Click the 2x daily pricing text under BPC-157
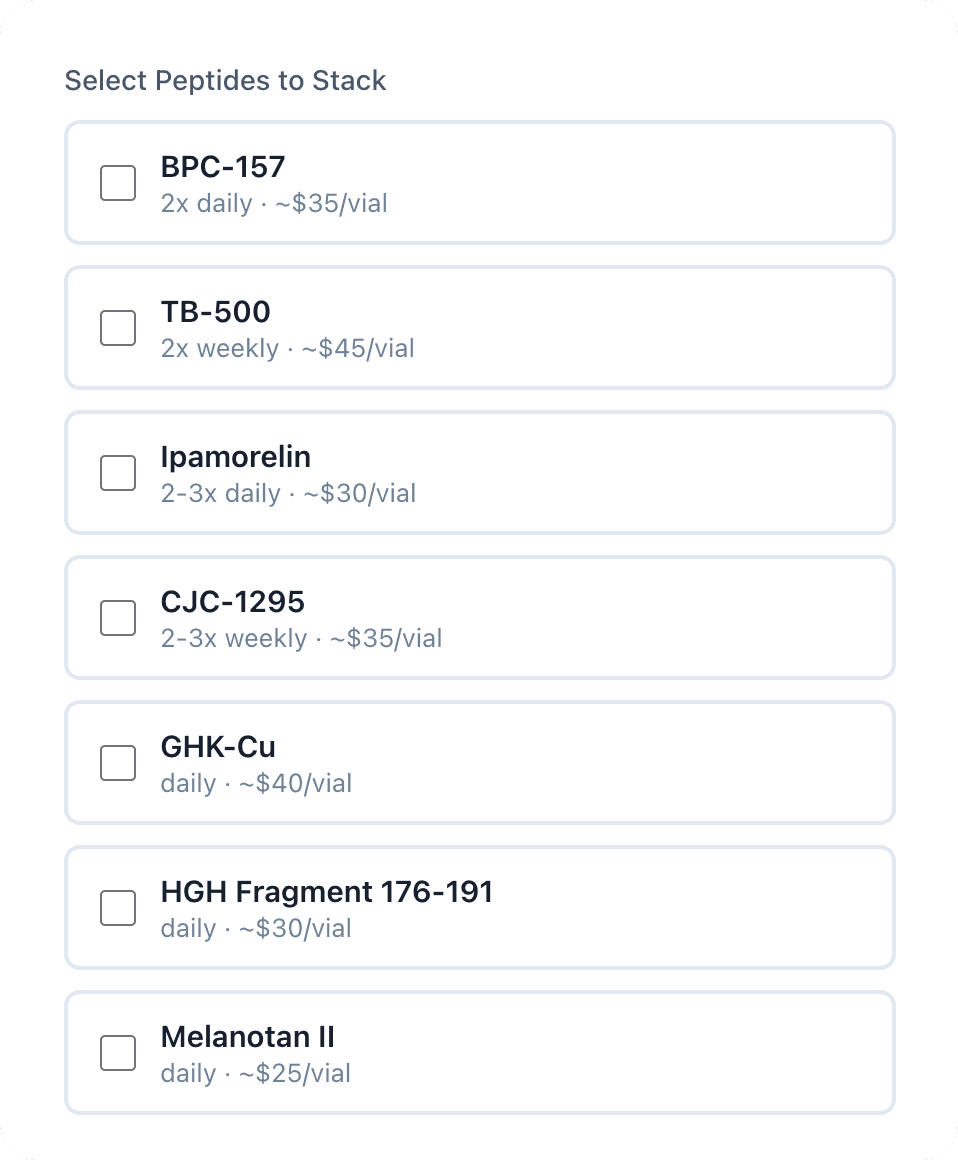Screen dimensions: 958x1160 275,203
